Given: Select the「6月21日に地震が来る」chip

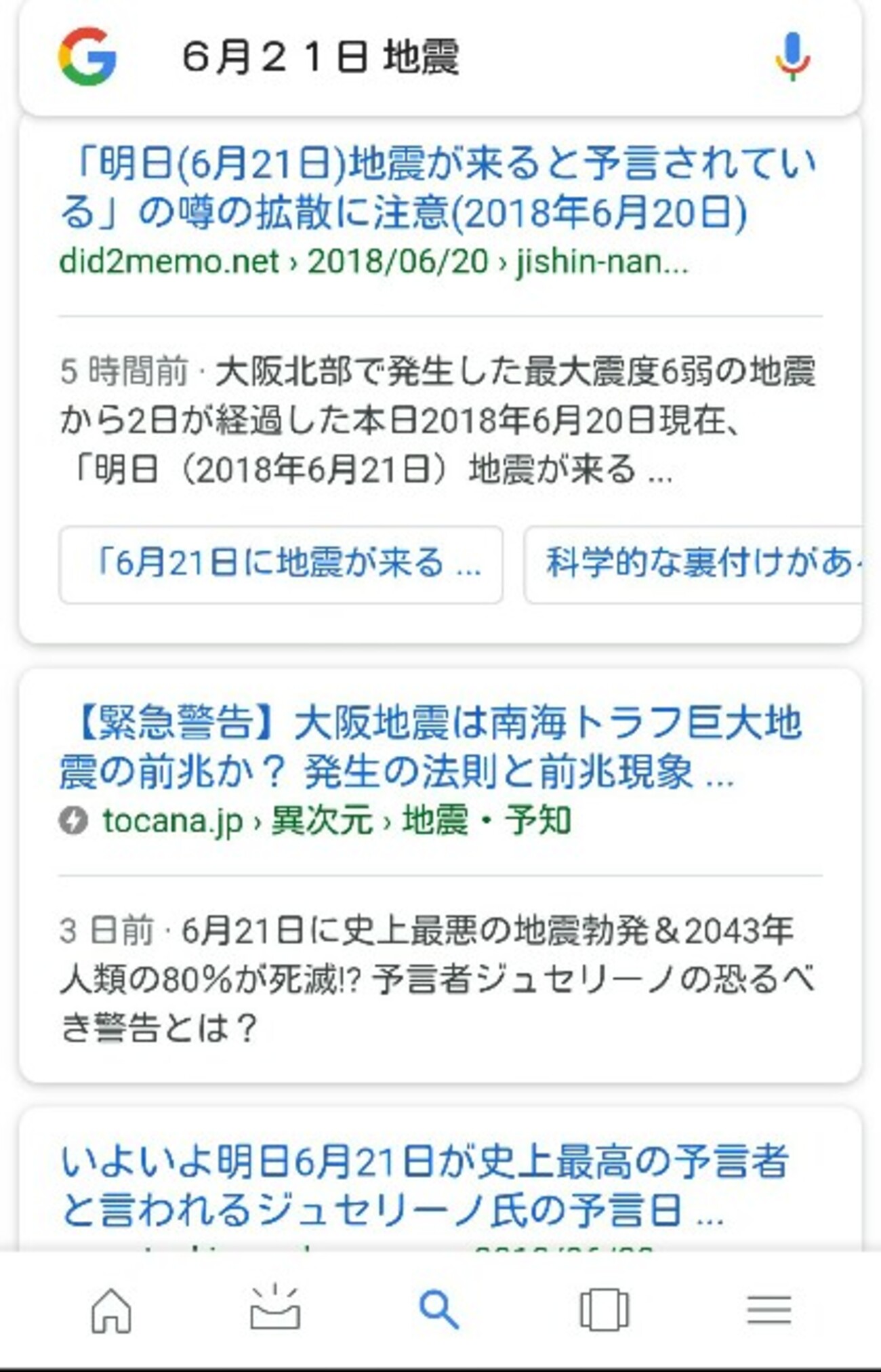Looking at the screenshot, I should tap(281, 564).
